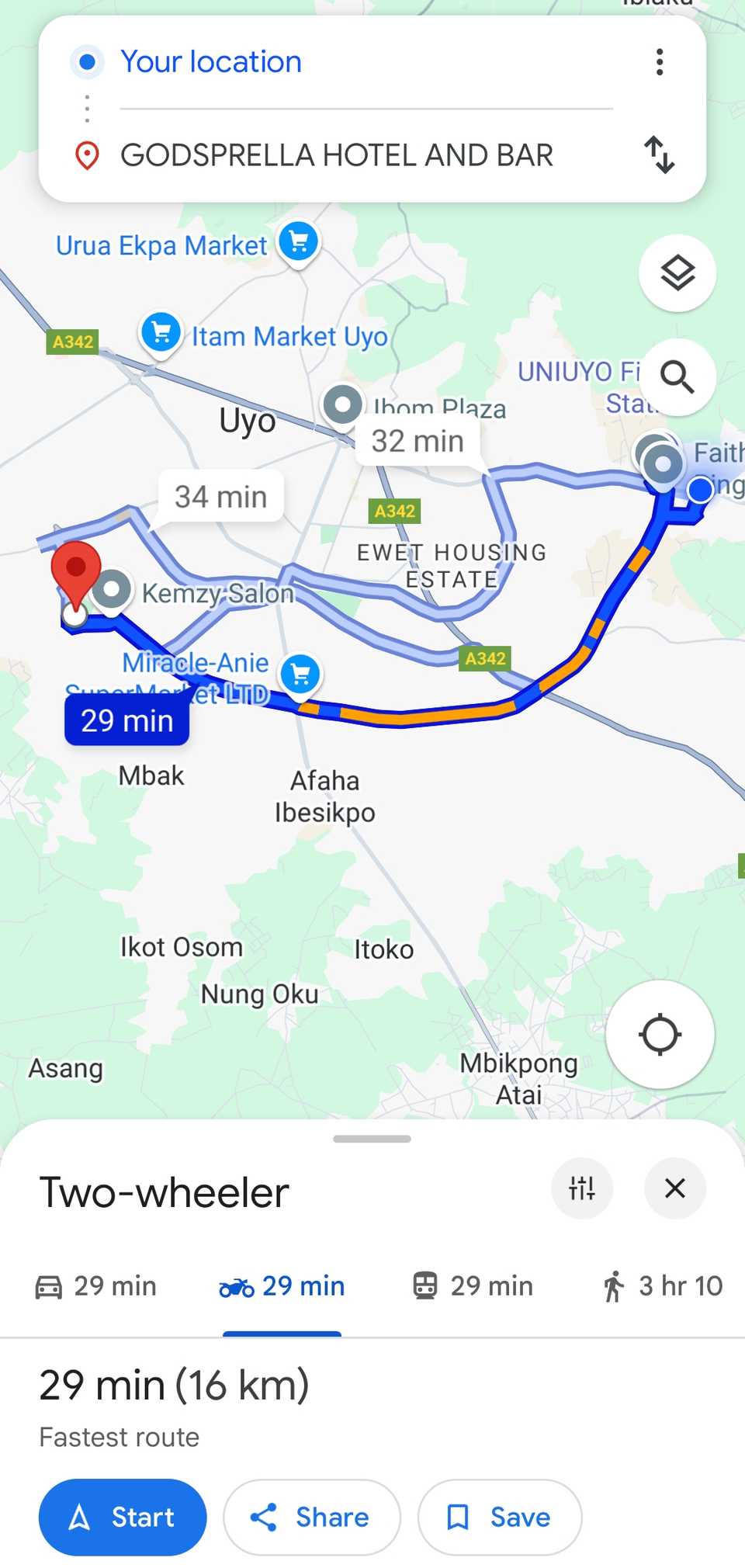This screenshot has height=1568, width=745.
Task: Select the 32 min alternate route
Action: tap(418, 442)
